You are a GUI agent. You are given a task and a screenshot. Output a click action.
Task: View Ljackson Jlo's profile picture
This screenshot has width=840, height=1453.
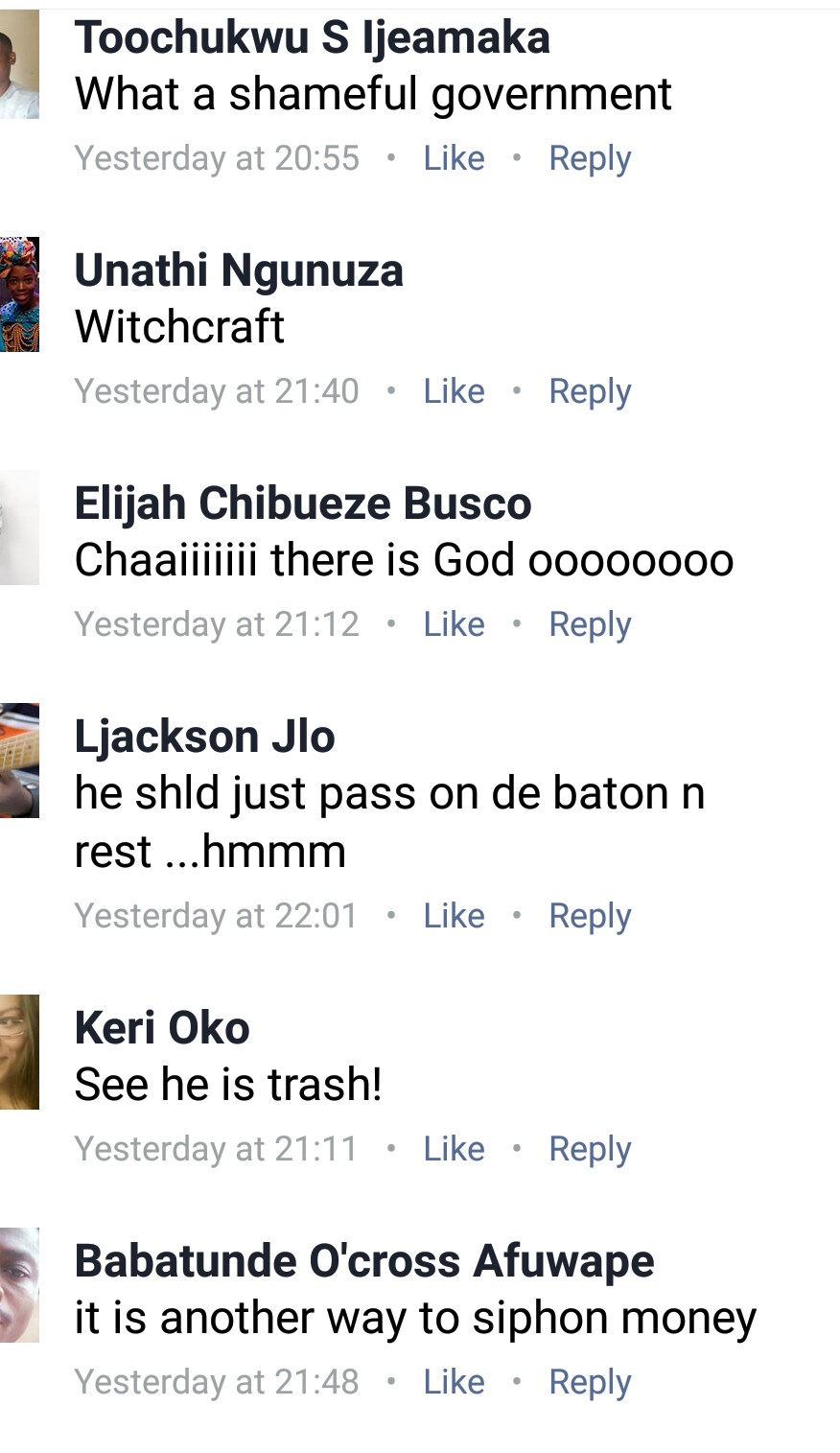click(x=19, y=761)
